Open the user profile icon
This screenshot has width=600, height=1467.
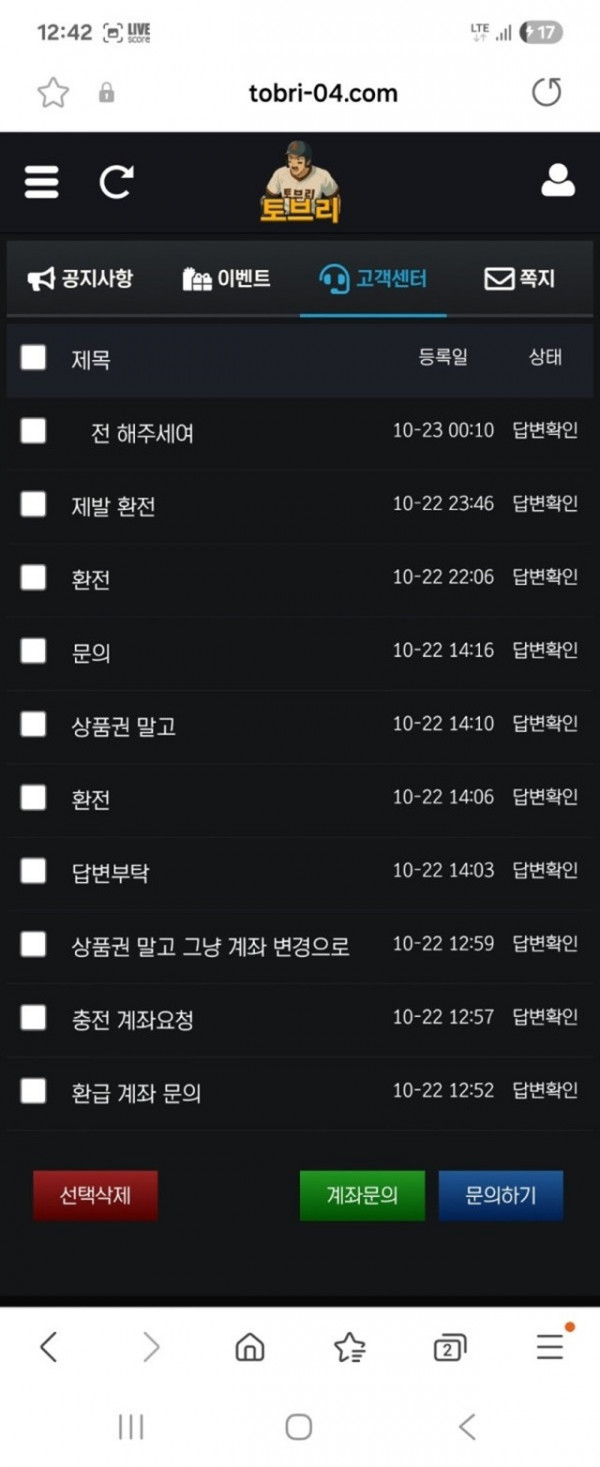[x=558, y=181]
